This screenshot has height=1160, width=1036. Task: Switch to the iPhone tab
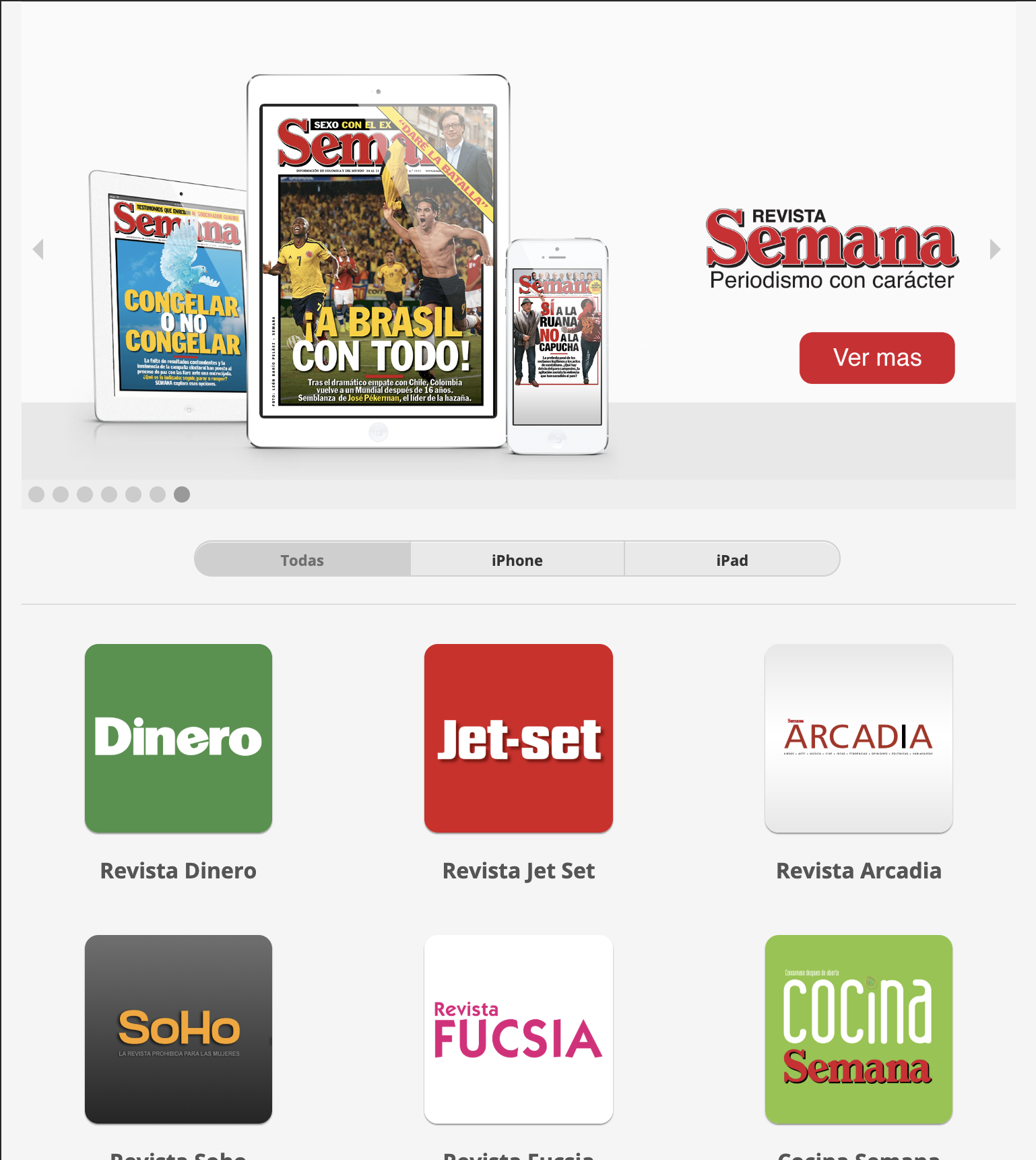point(517,560)
